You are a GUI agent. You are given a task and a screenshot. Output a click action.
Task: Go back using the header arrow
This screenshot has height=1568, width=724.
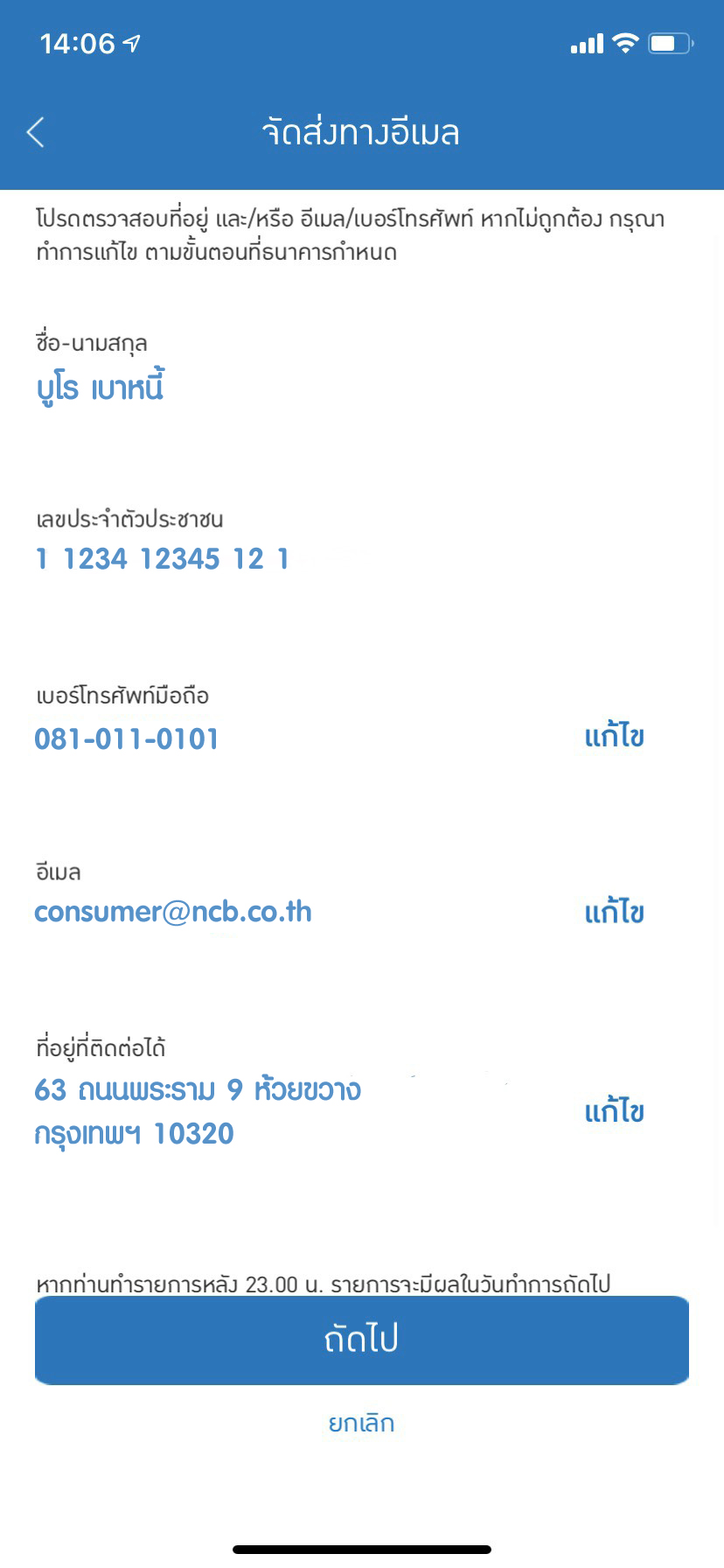click(x=36, y=133)
